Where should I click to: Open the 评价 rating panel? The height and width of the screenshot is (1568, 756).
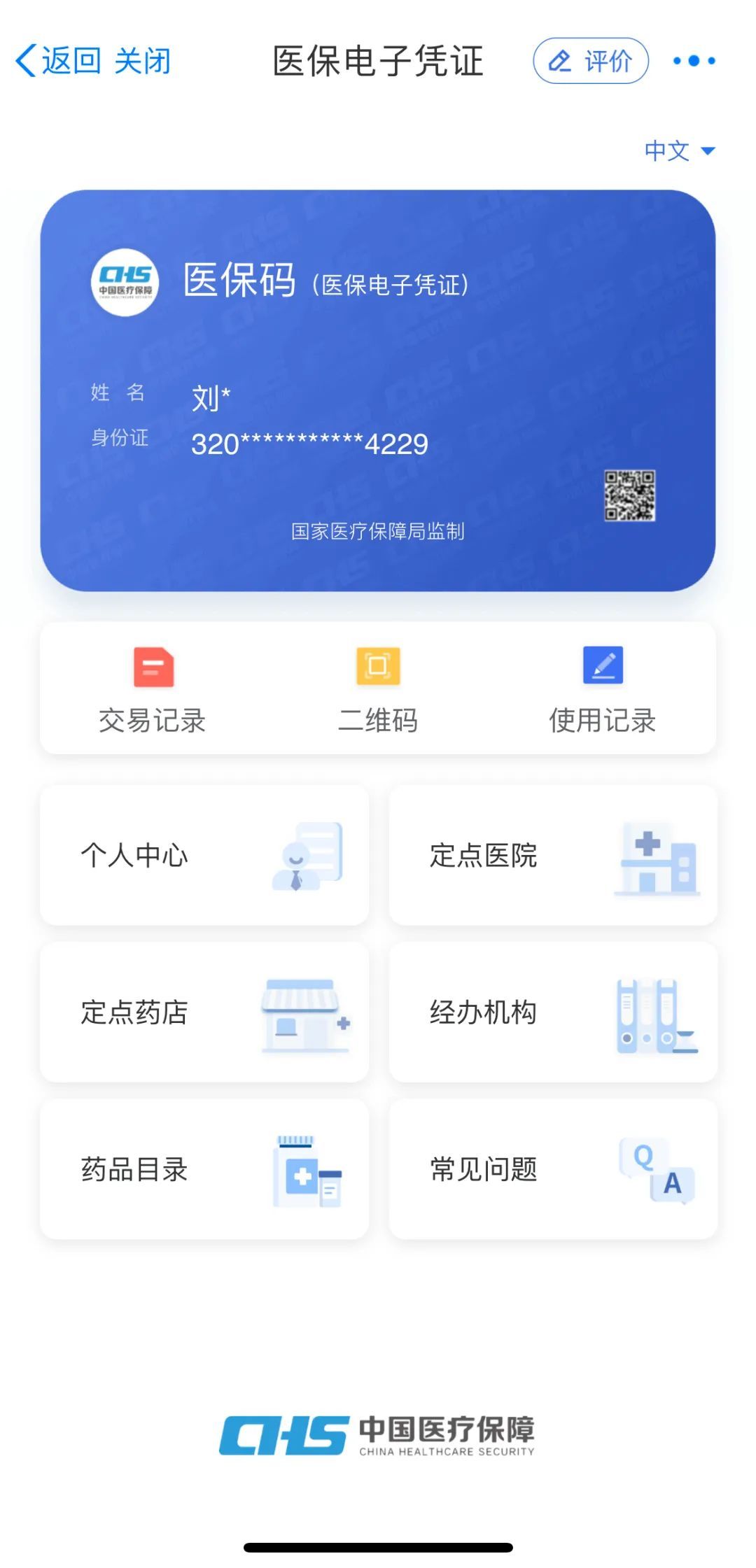pyautogui.click(x=590, y=62)
